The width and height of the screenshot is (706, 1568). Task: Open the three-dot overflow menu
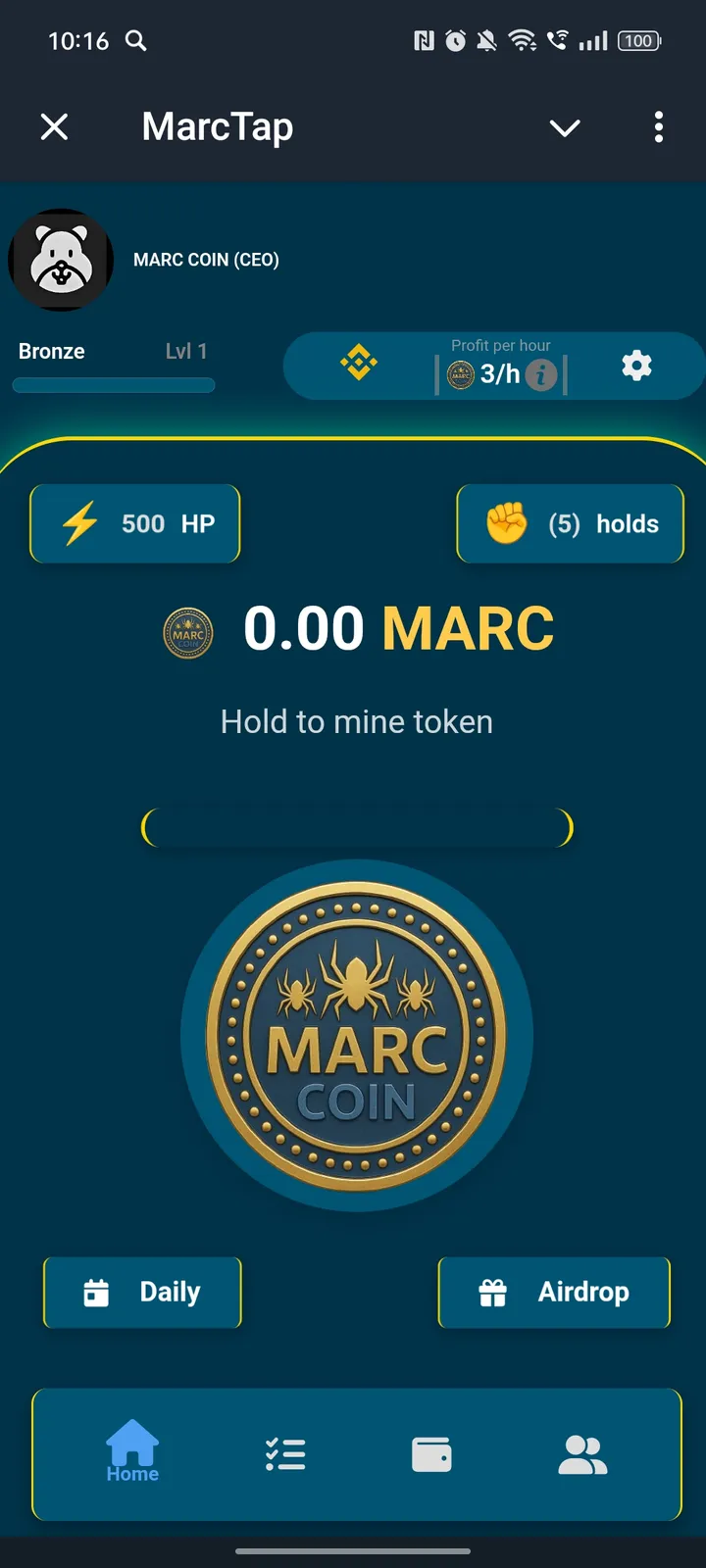pos(658,127)
